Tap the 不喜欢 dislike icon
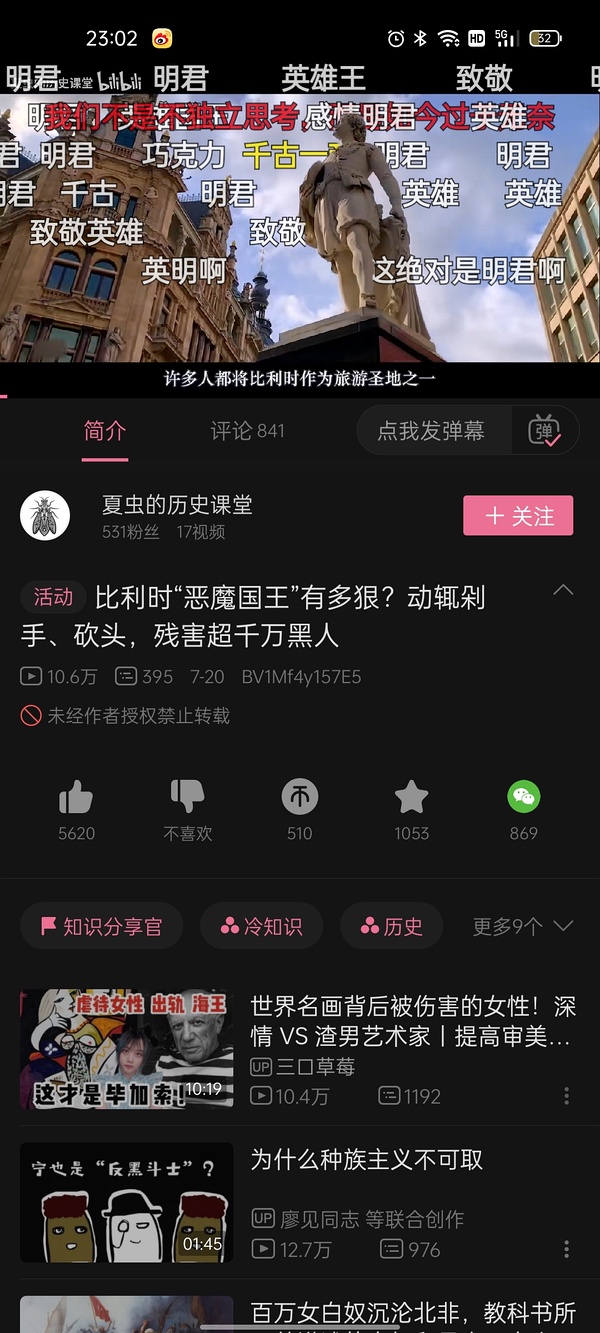The height and width of the screenshot is (1333, 600). click(187, 798)
